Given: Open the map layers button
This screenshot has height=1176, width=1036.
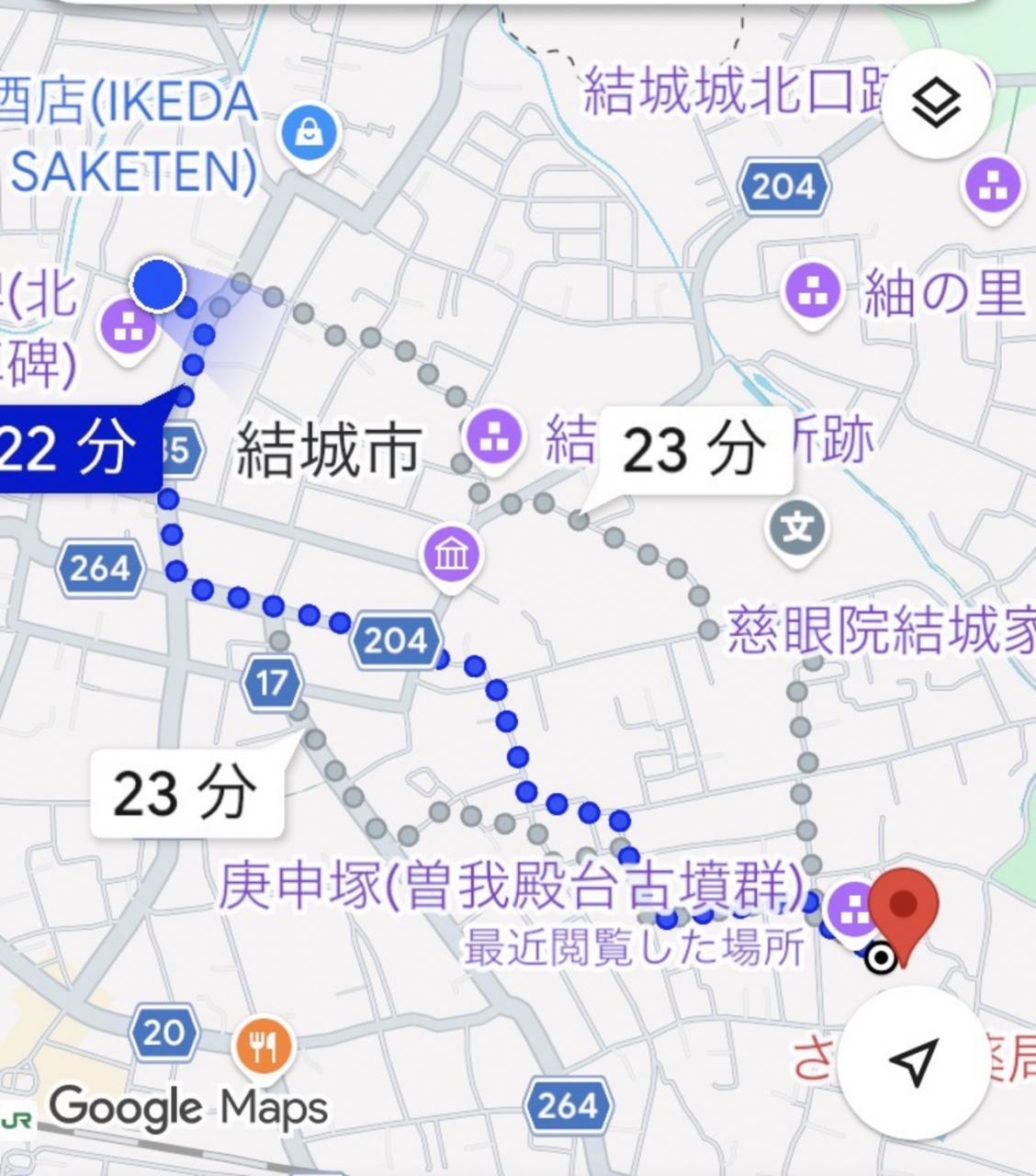Looking at the screenshot, I should [x=936, y=104].
